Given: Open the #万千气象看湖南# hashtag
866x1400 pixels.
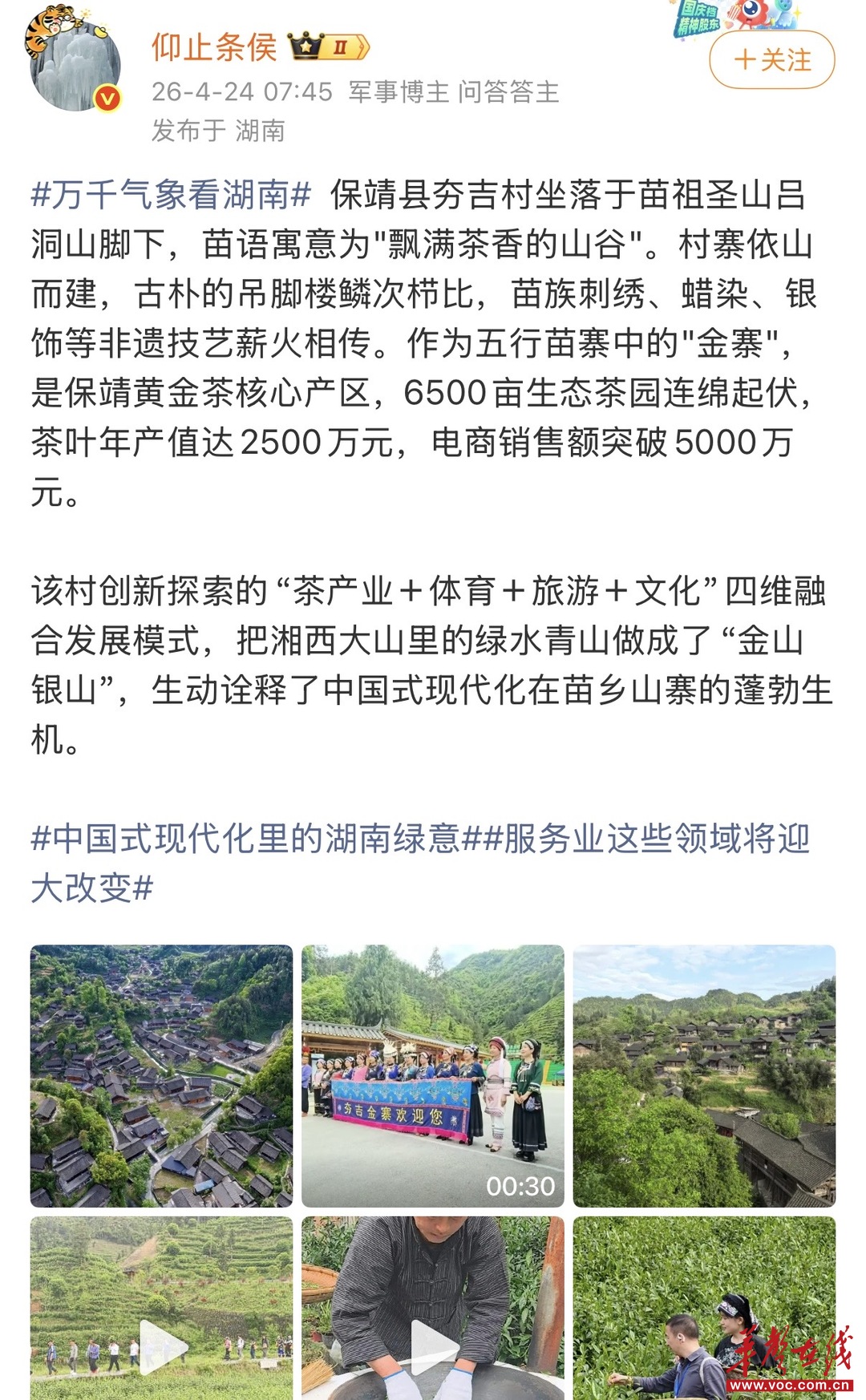Looking at the screenshot, I should pyautogui.click(x=171, y=195).
